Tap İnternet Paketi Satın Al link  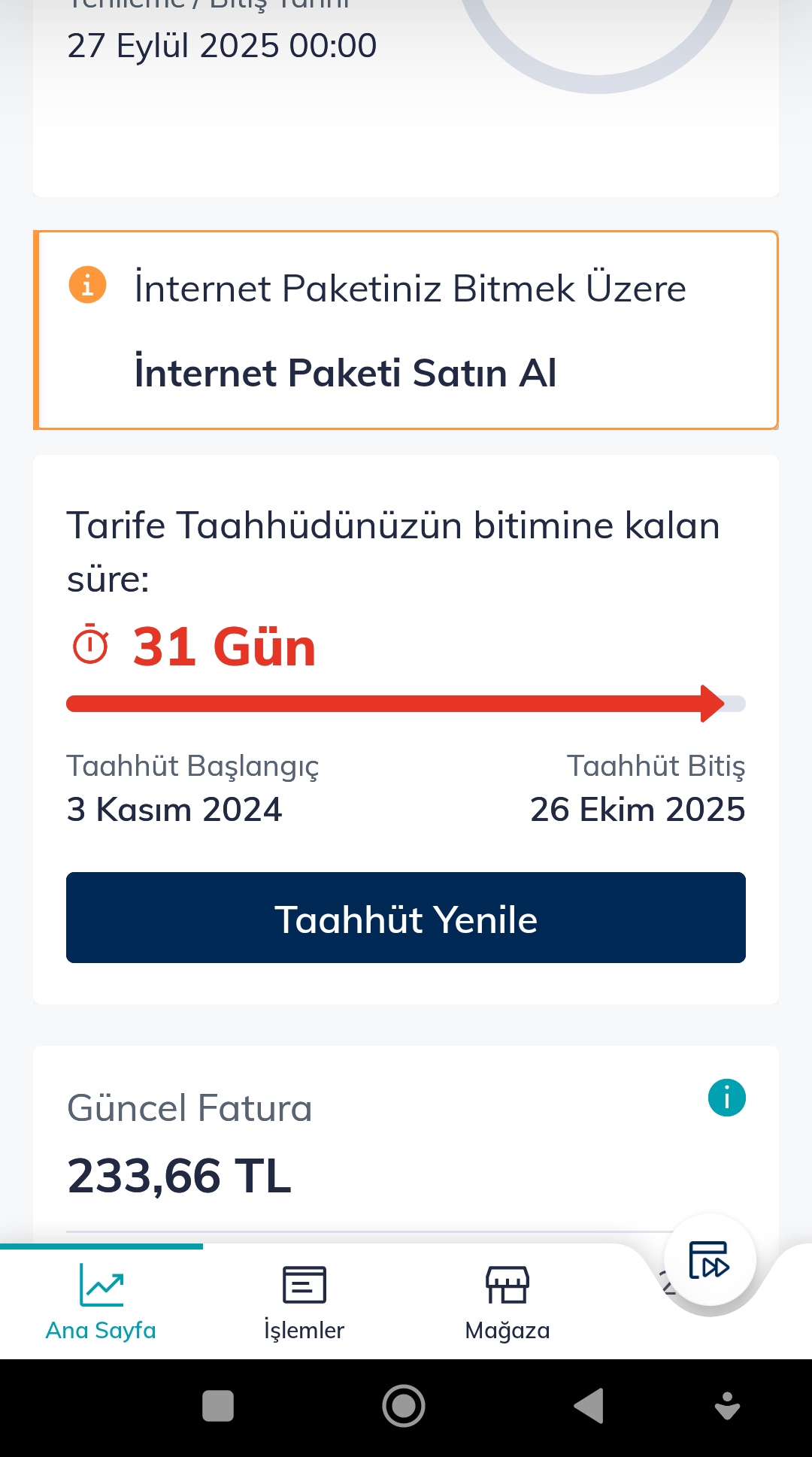[345, 373]
